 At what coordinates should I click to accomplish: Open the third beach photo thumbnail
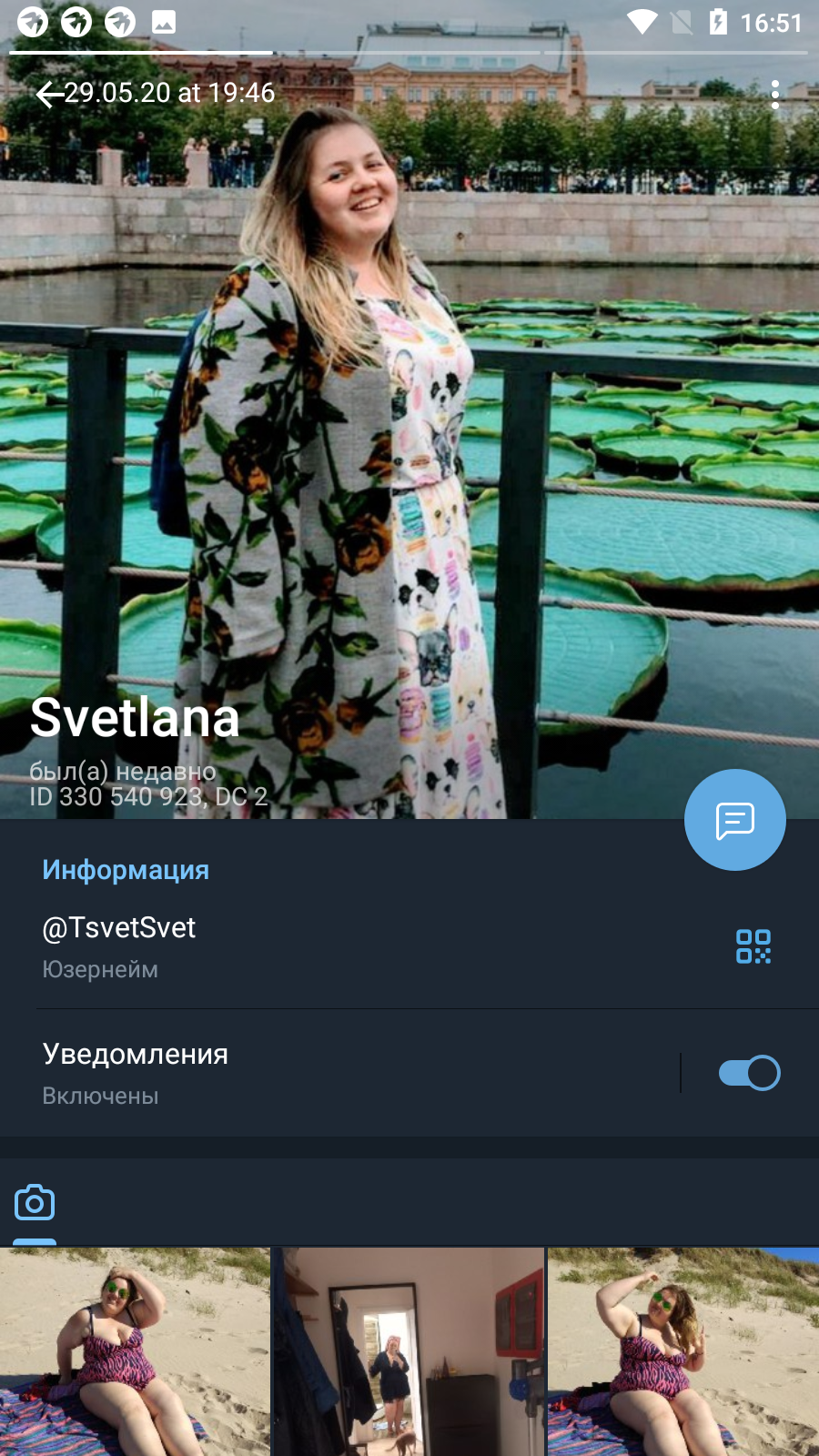(683, 1352)
